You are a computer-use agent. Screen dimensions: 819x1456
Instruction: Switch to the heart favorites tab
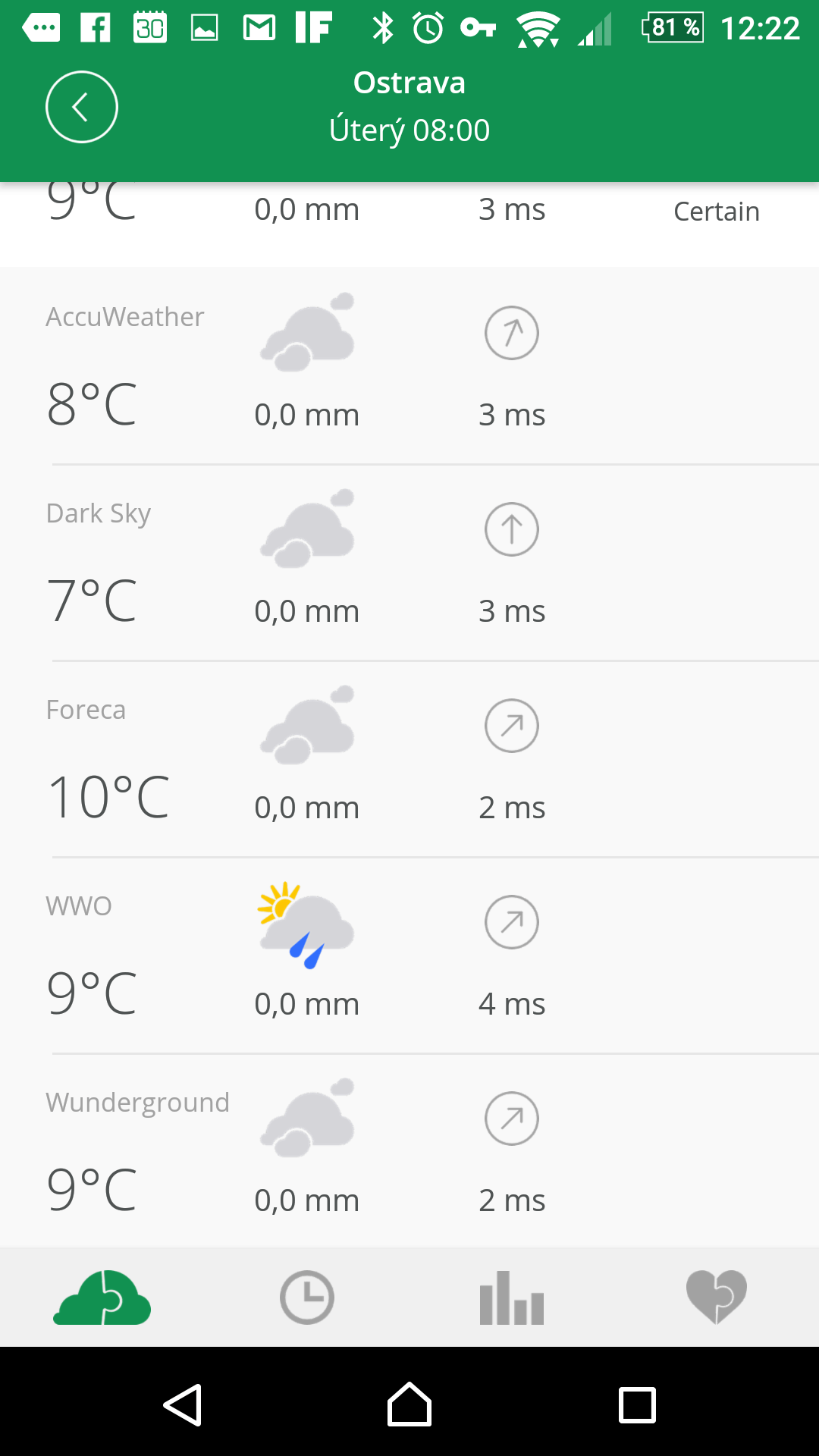717,1298
